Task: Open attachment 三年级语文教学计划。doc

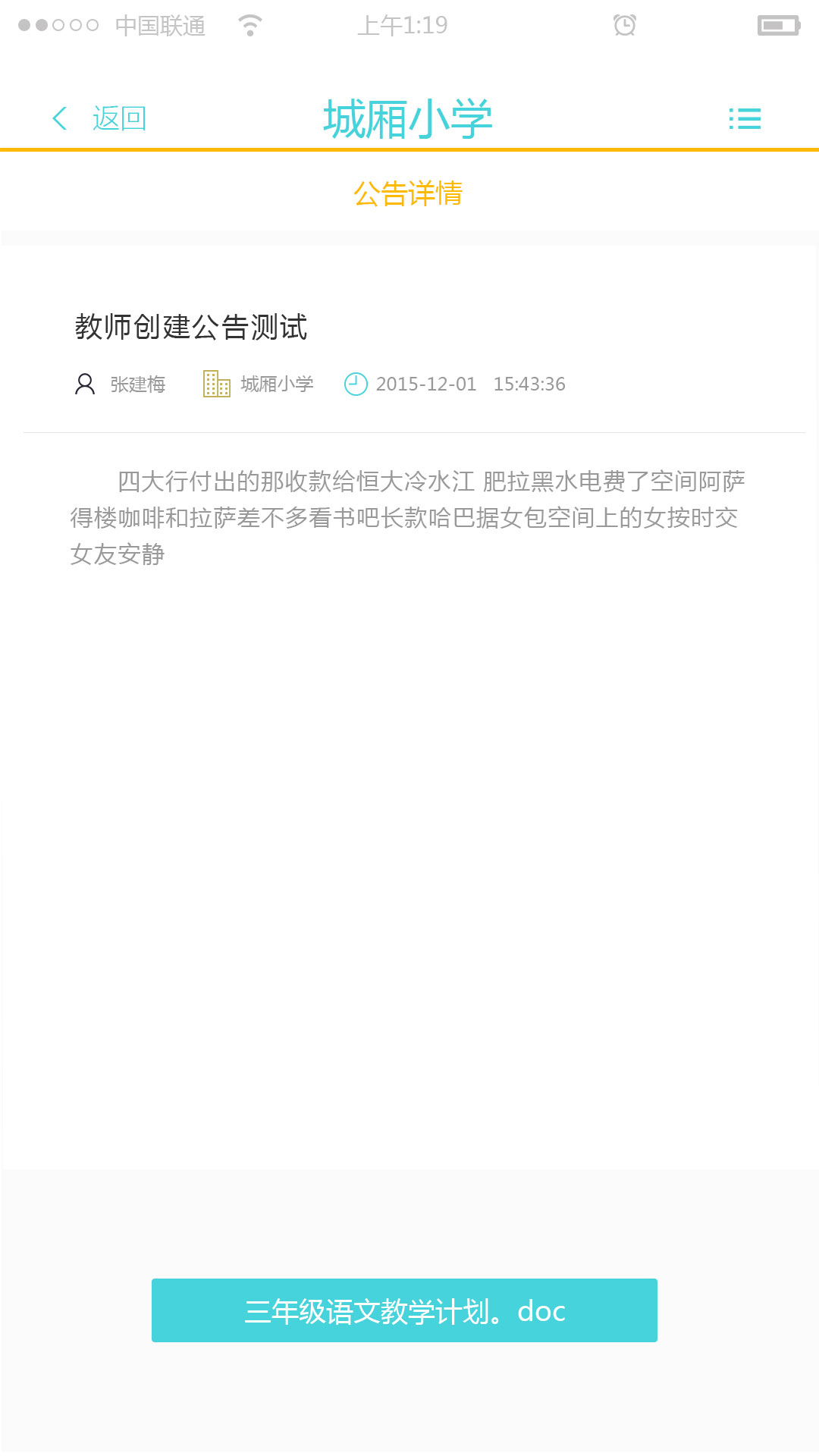Action: coord(404,1310)
